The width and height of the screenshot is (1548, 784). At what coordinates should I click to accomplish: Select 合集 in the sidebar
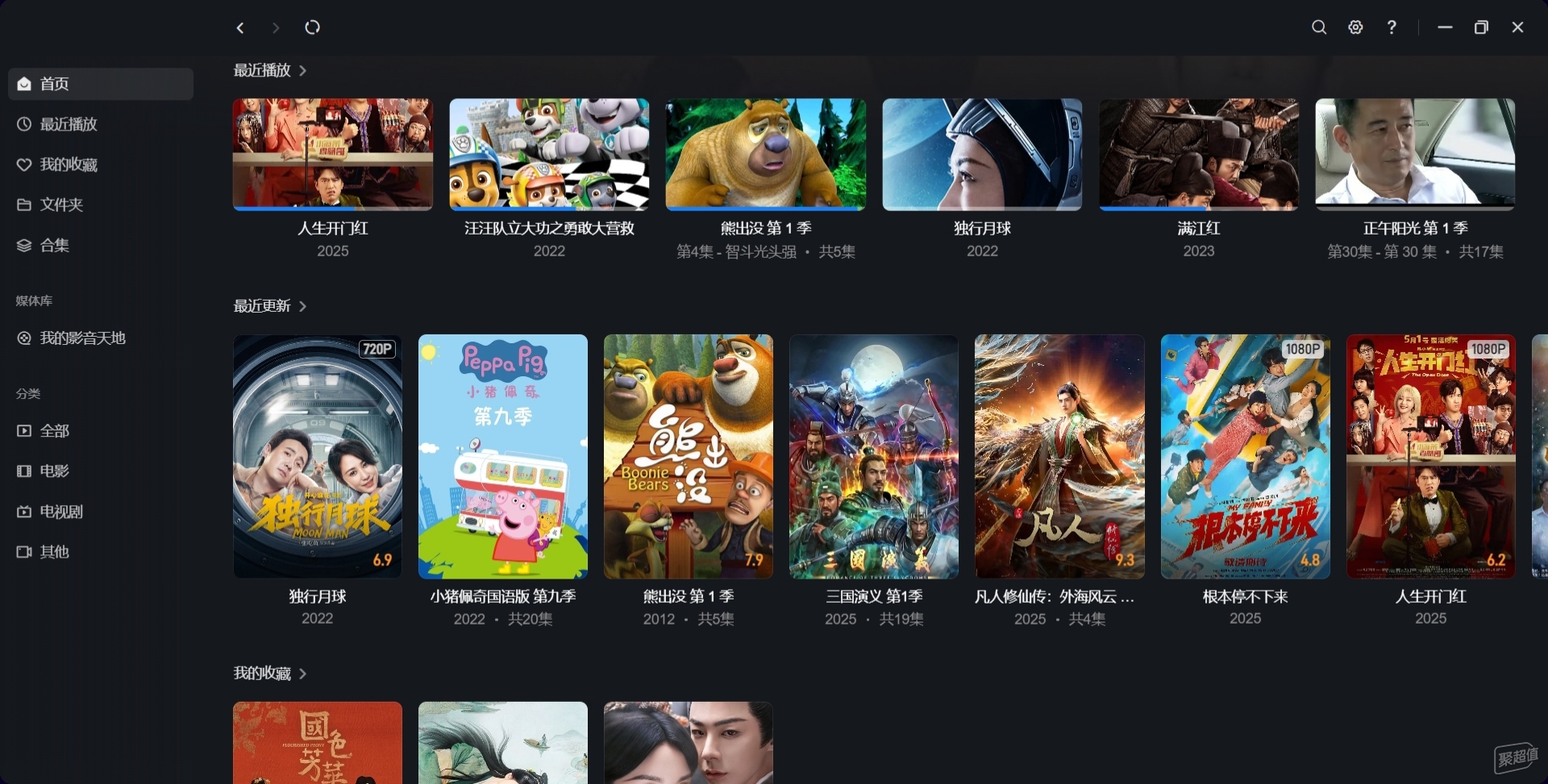pos(54,245)
